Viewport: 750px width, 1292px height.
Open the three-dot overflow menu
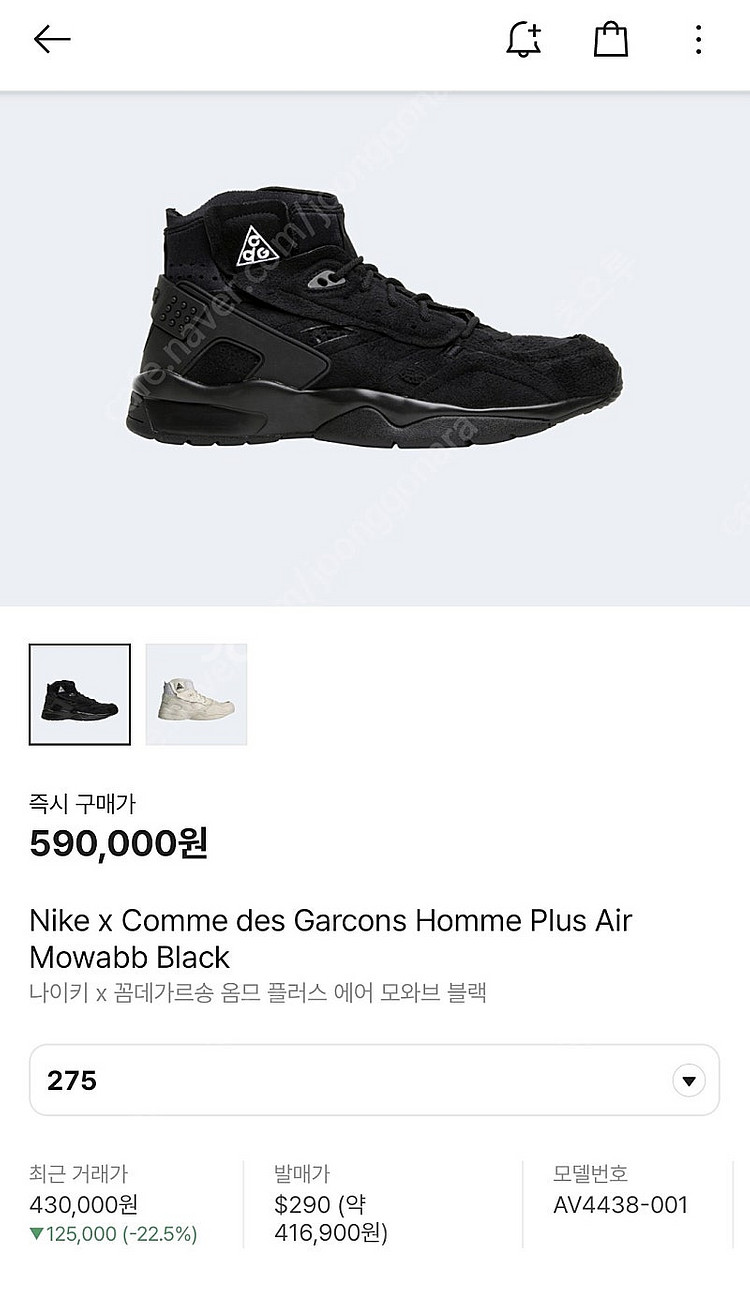(698, 40)
